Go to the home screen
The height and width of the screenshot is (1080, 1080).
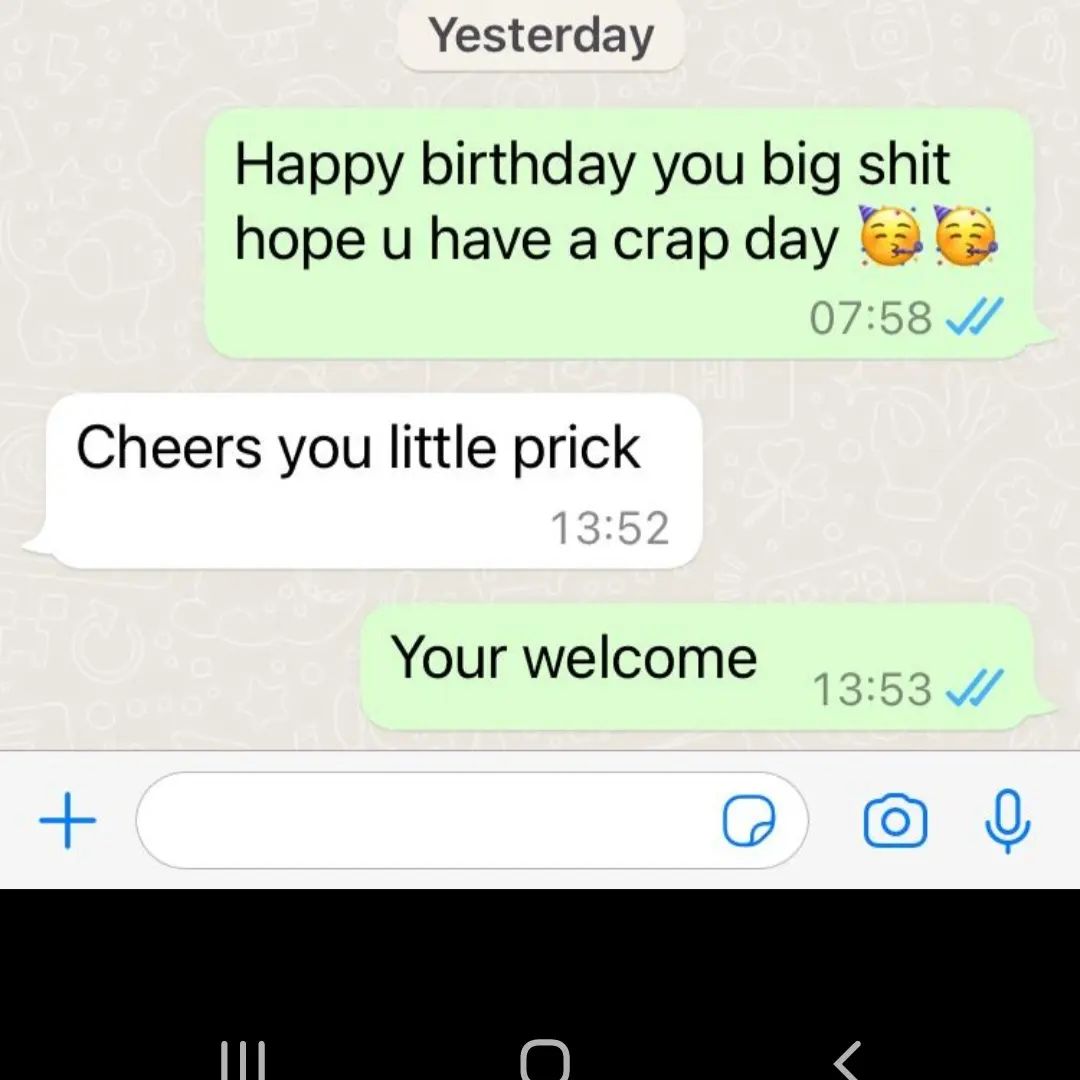(x=545, y=1060)
